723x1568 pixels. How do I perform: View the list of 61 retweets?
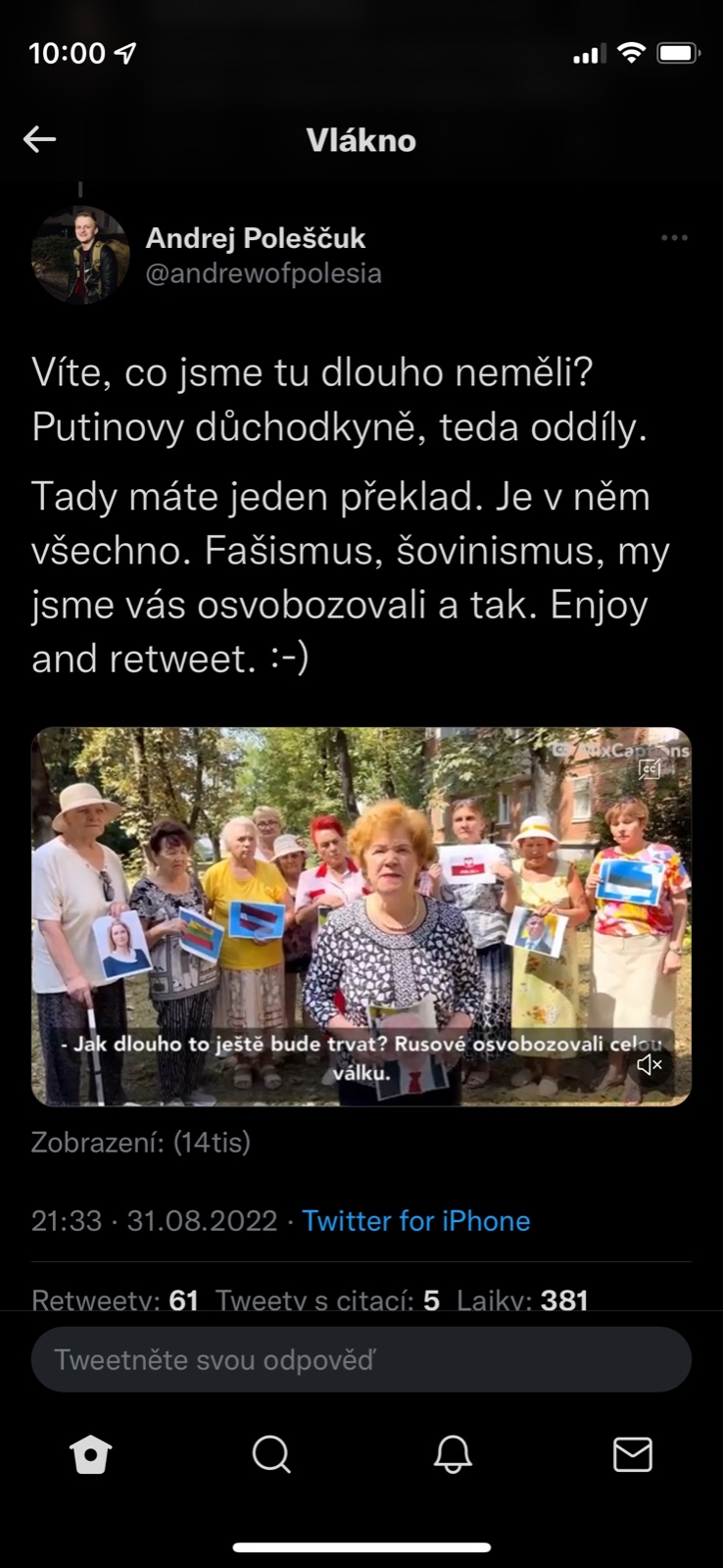click(x=116, y=1300)
